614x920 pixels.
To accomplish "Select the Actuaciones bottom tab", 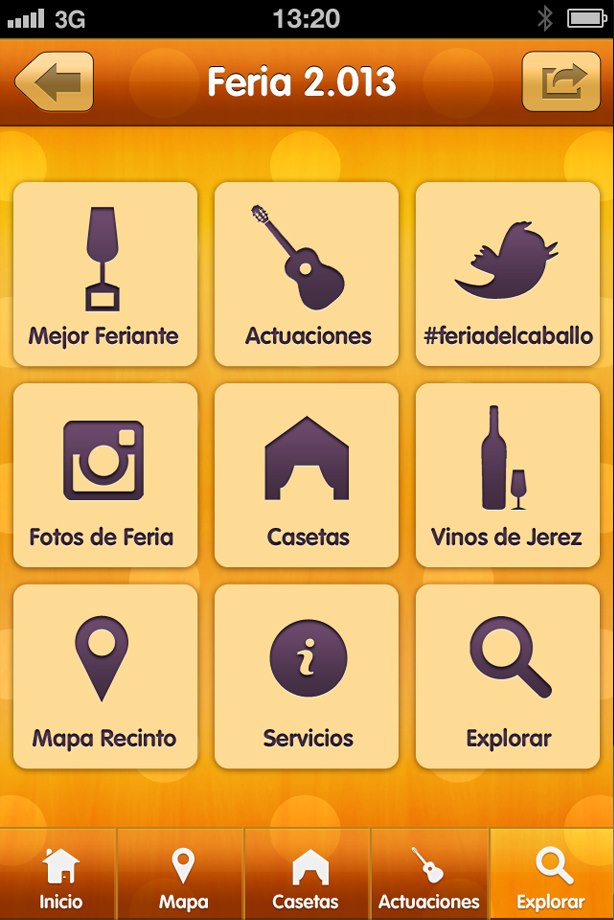I will pyautogui.click(x=430, y=877).
